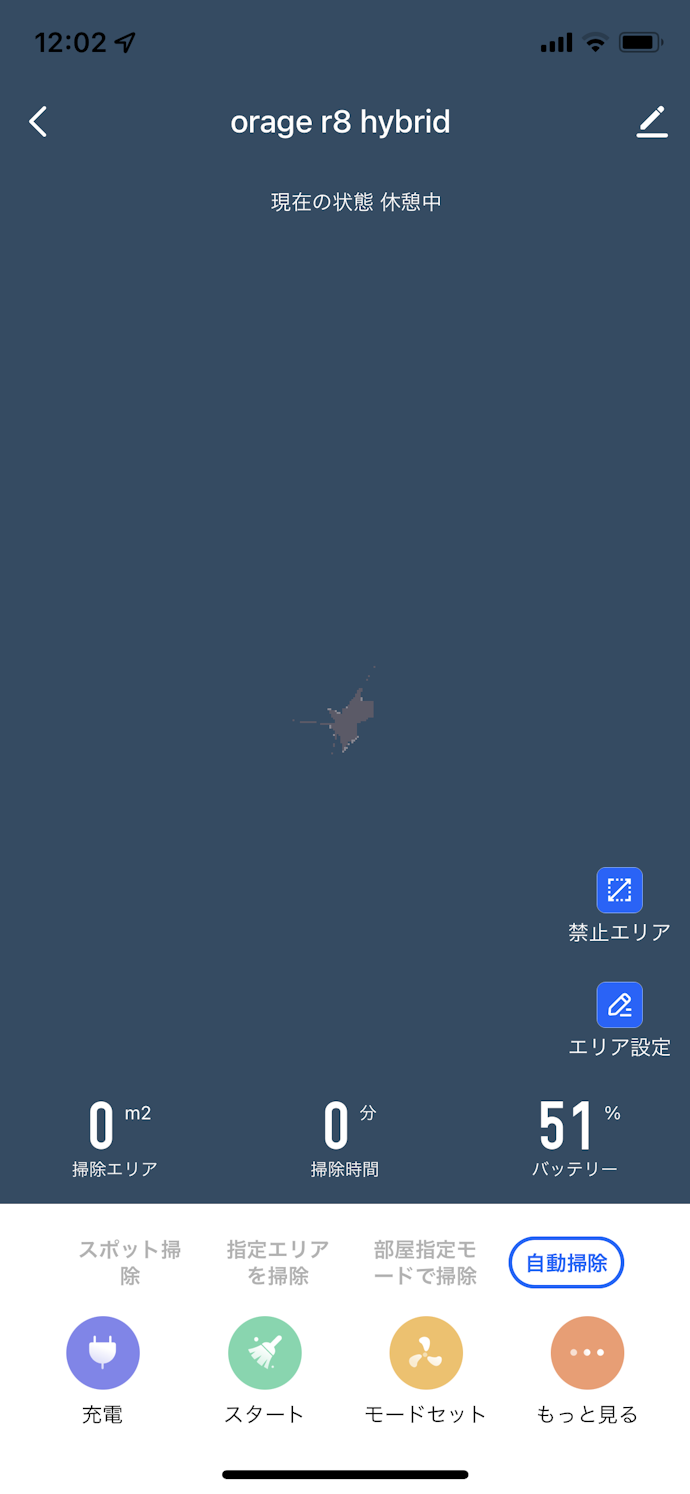Open the pencil edit icon for device name

(x=651, y=122)
